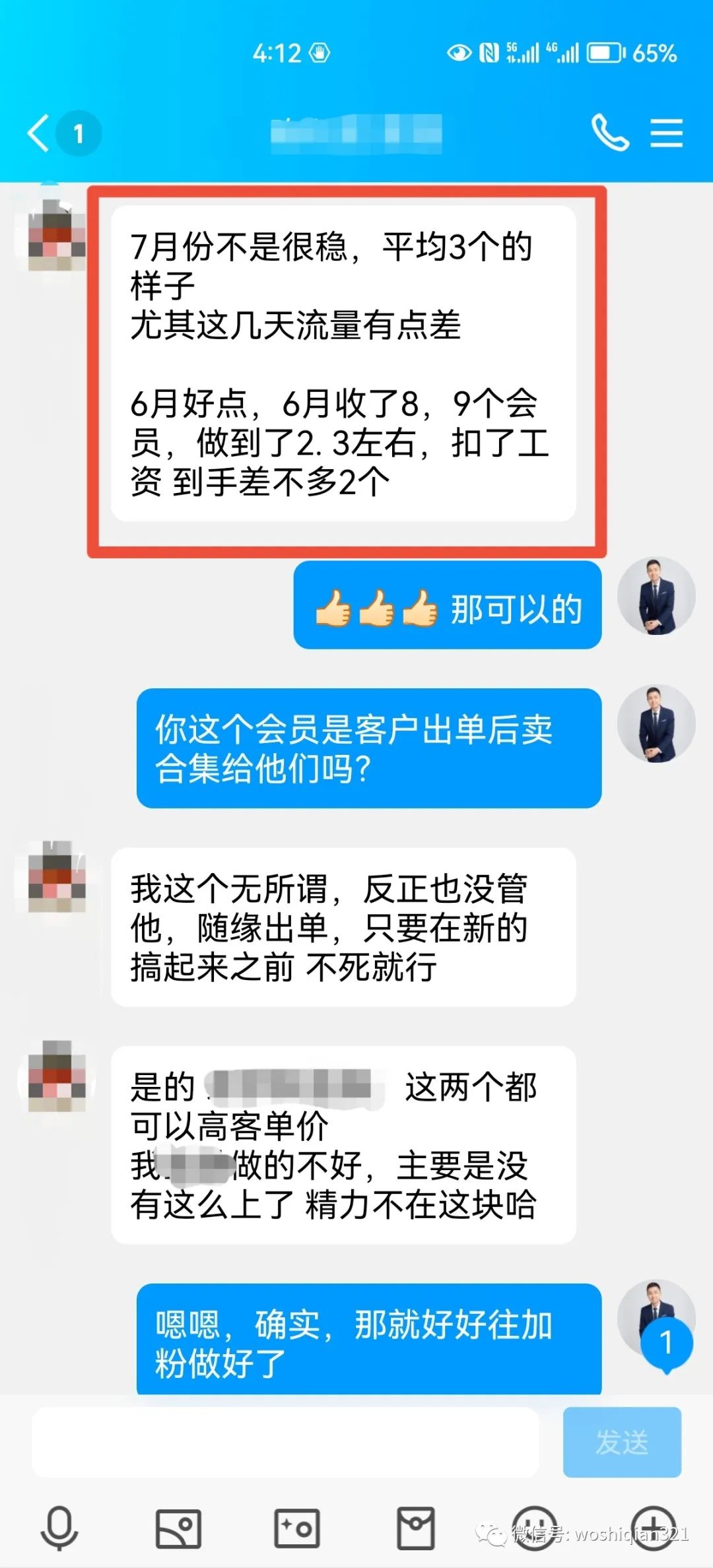
Task: Open contact's avatar beside 我这个无所谓 message
Action: (57, 878)
